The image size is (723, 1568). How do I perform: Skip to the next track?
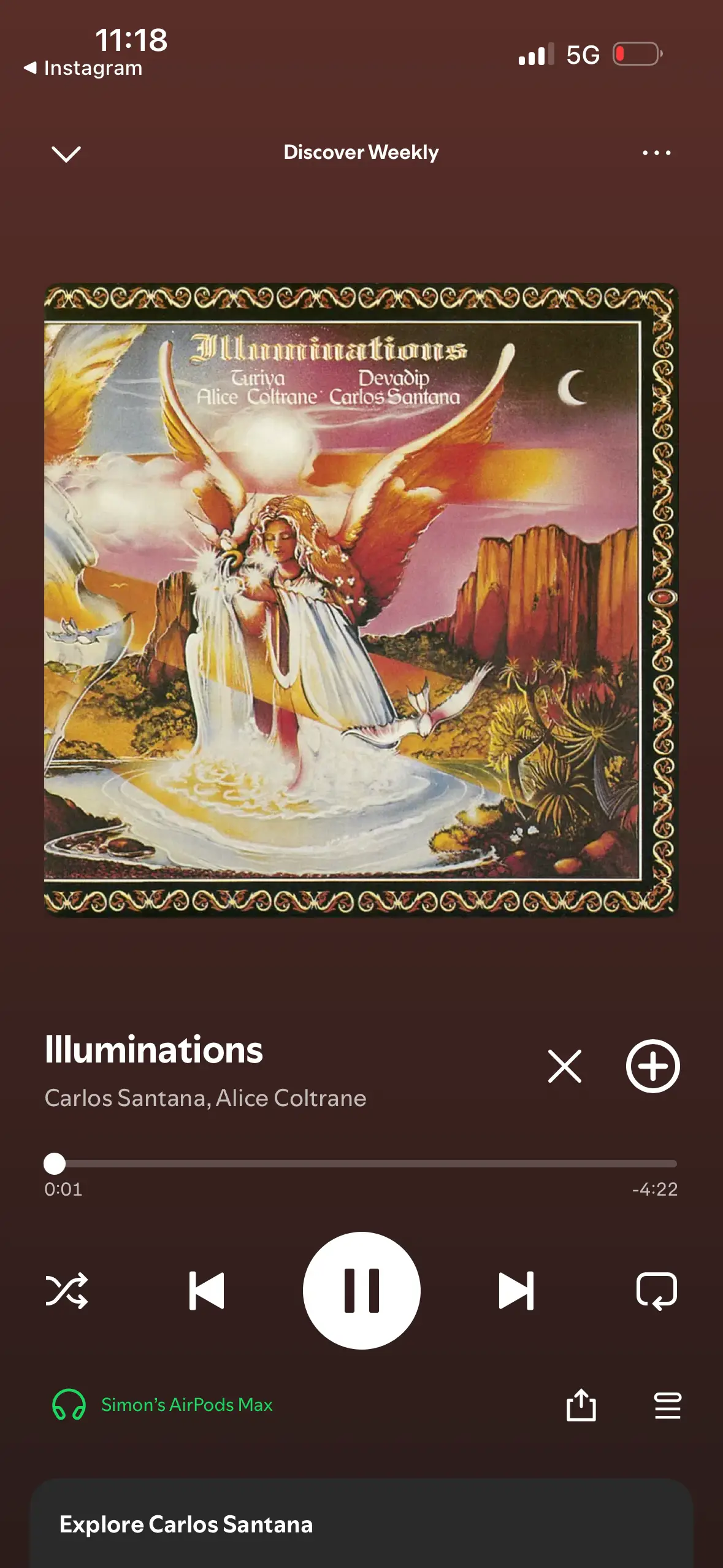516,1291
